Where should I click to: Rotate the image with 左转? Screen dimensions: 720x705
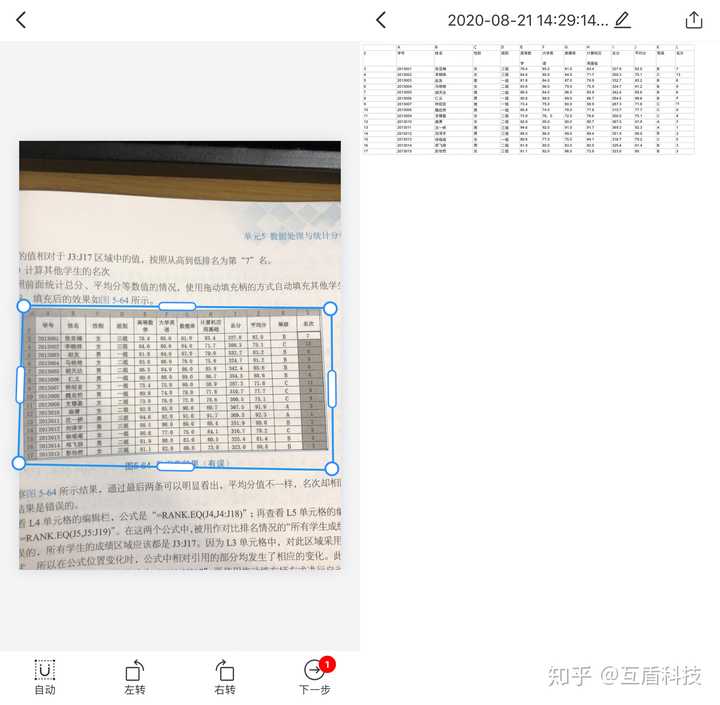135,677
